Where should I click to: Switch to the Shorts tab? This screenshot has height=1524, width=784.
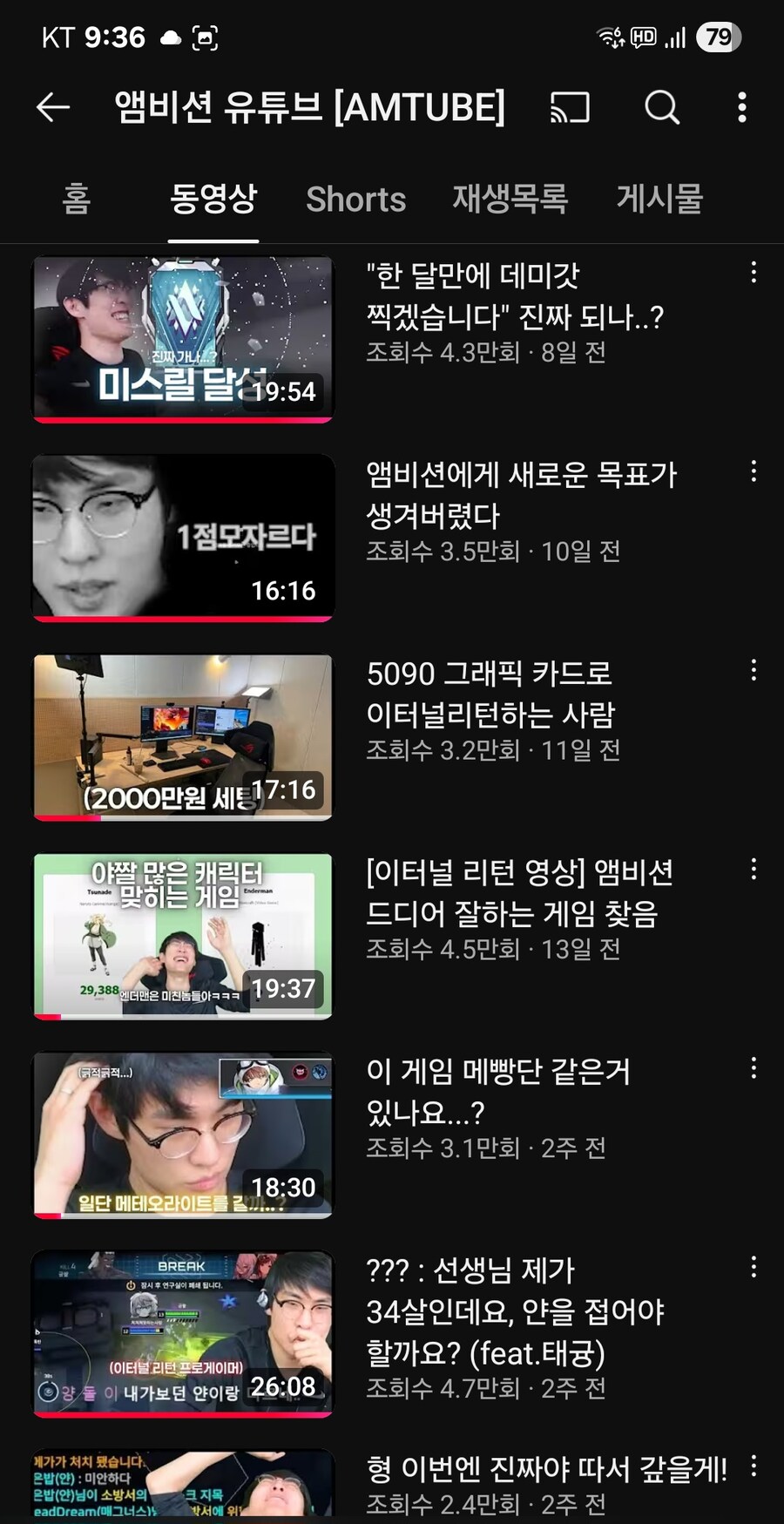[x=355, y=199]
